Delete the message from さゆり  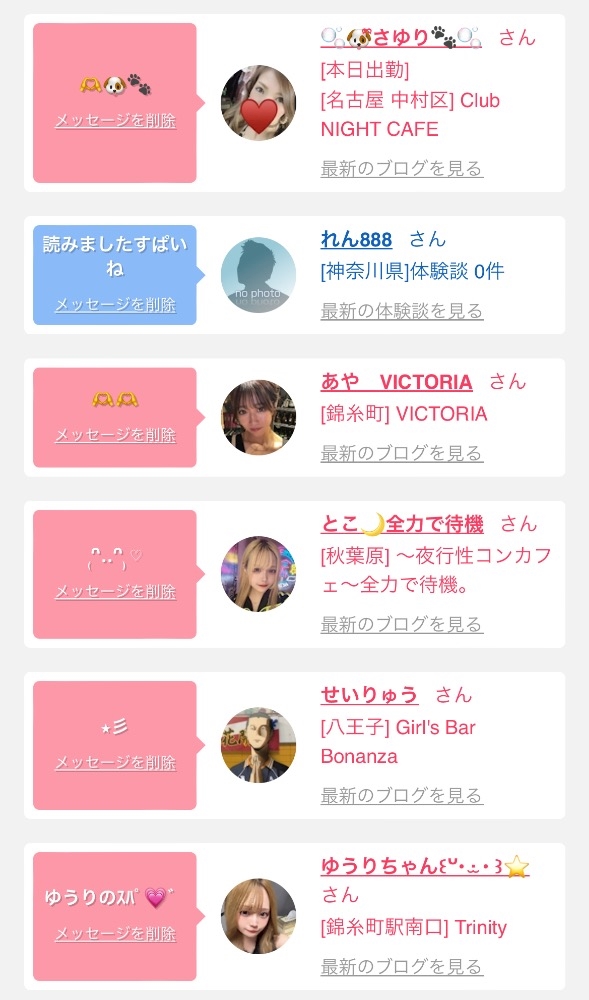pos(115,121)
